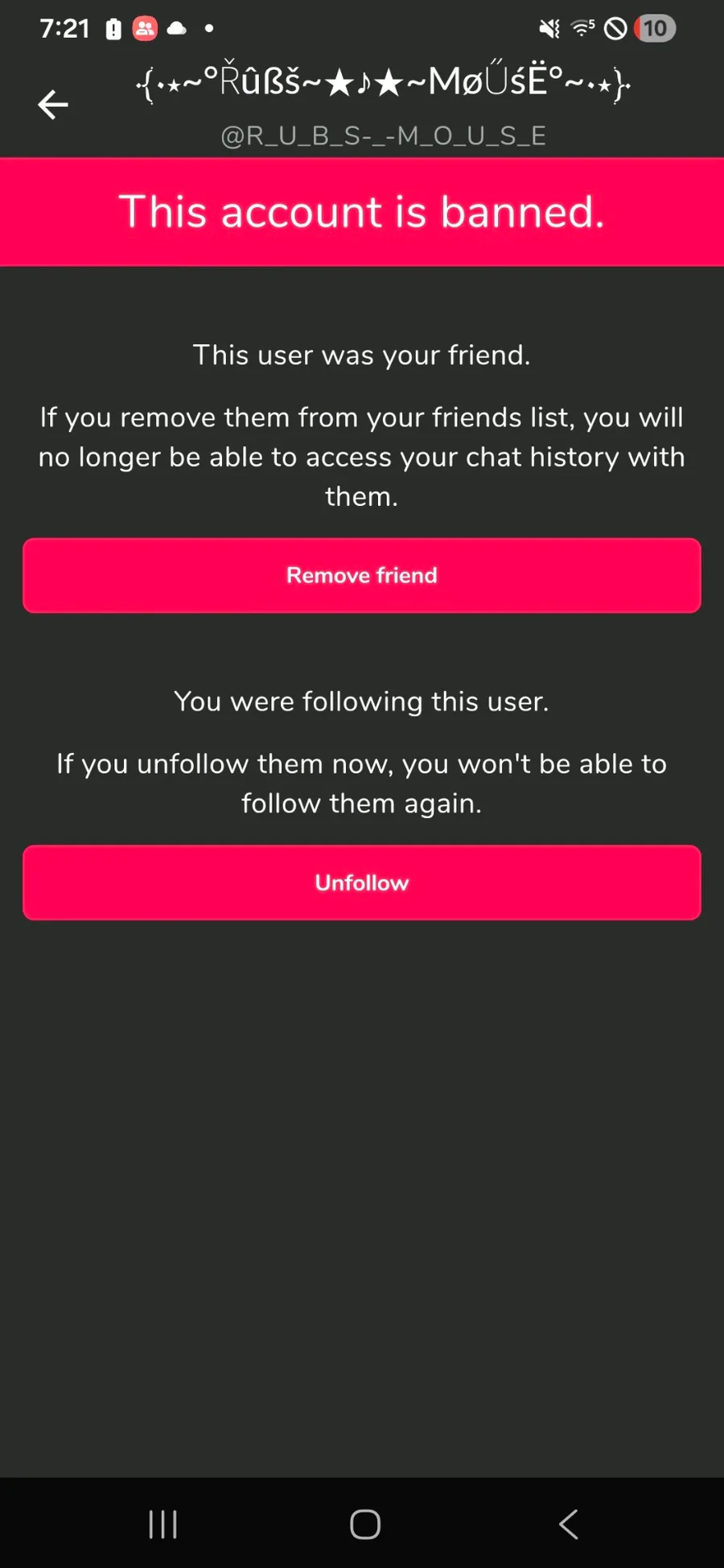Open recent apps from the navigation bar
The width and height of the screenshot is (724, 1568).
point(162,1524)
